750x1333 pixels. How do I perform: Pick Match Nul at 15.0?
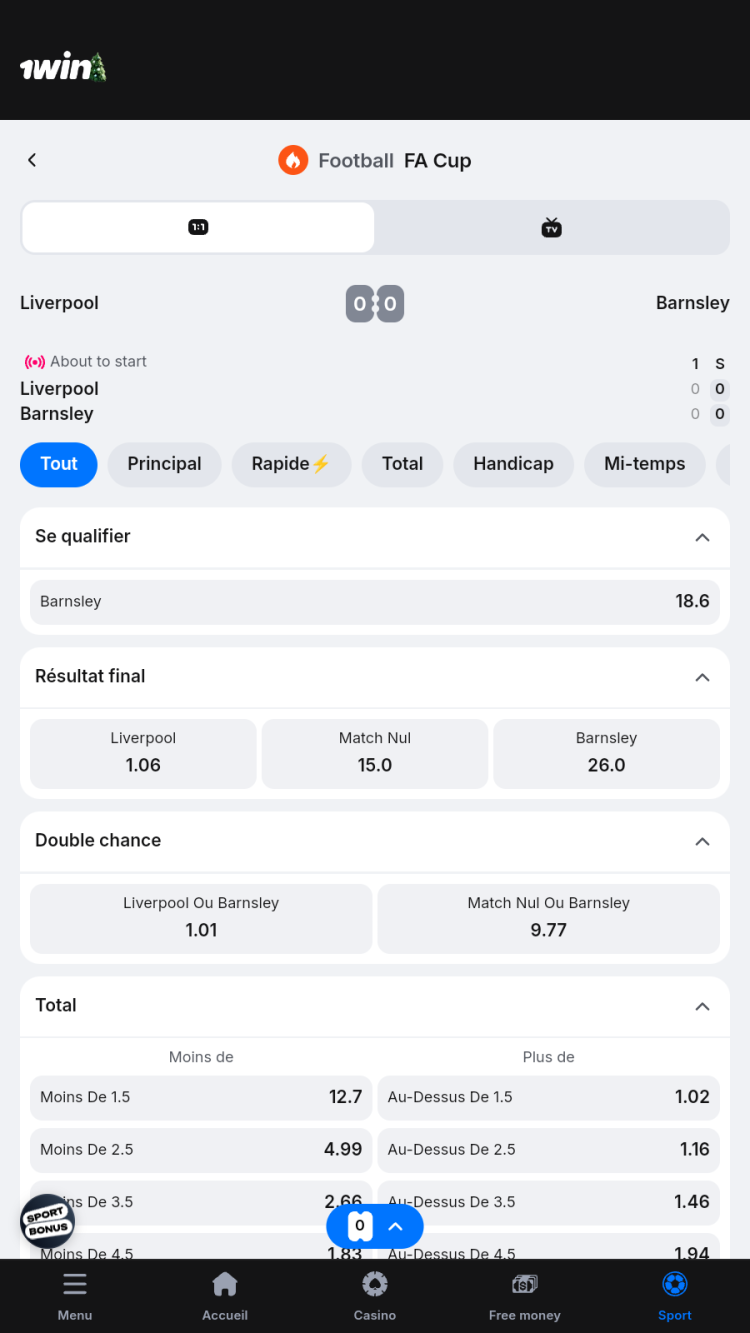point(375,753)
